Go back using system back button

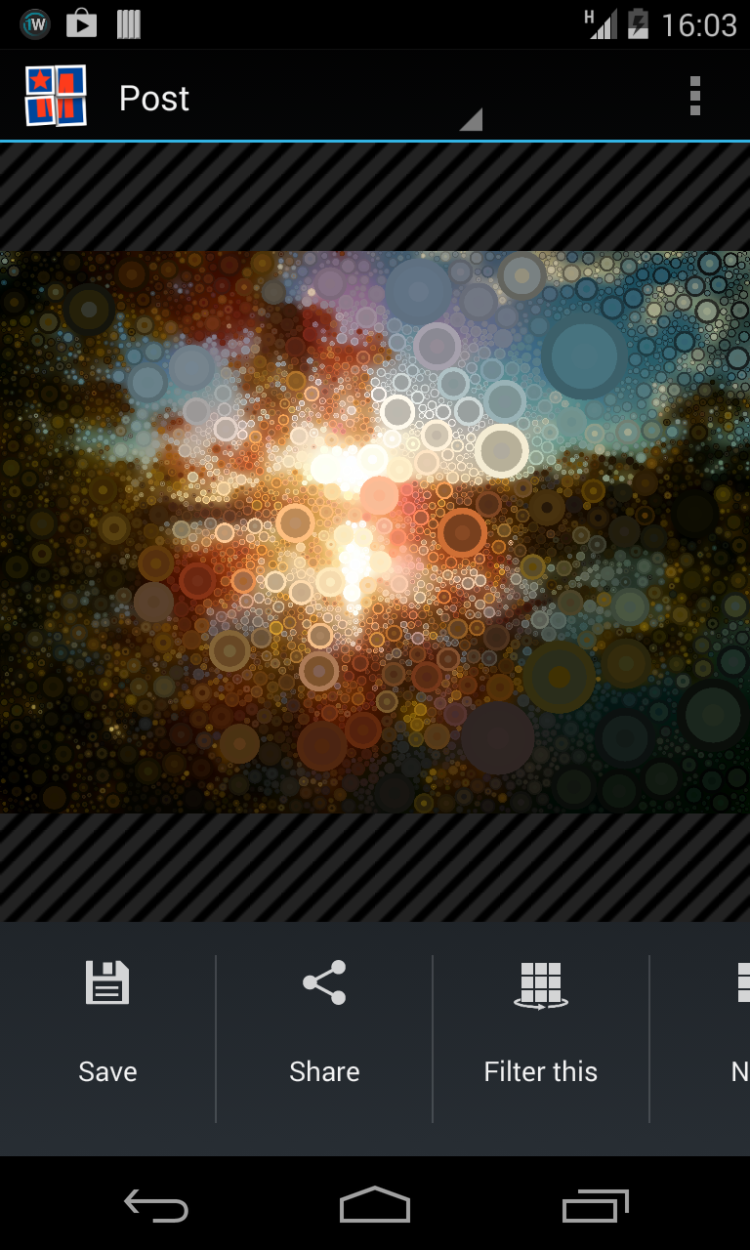(x=156, y=1205)
